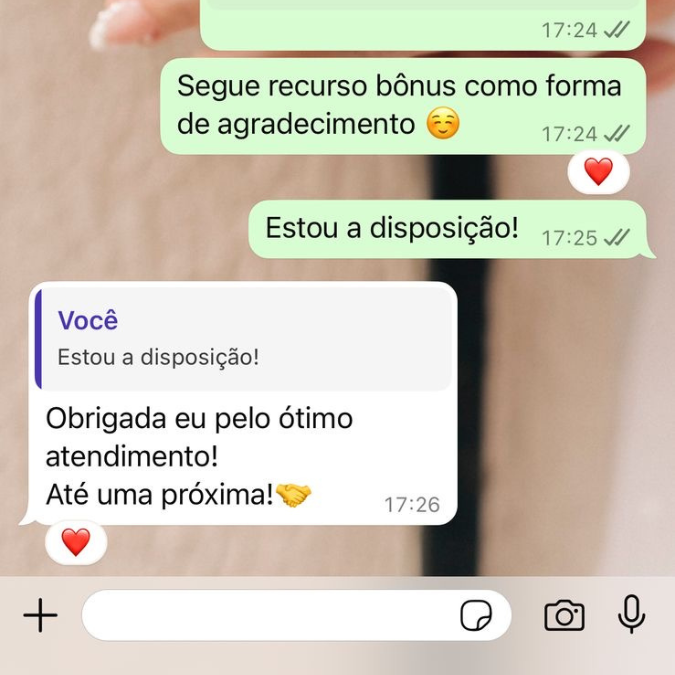
Task: View the heart reaction under 'Segue recurso bônus'
Action: pos(598,172)
